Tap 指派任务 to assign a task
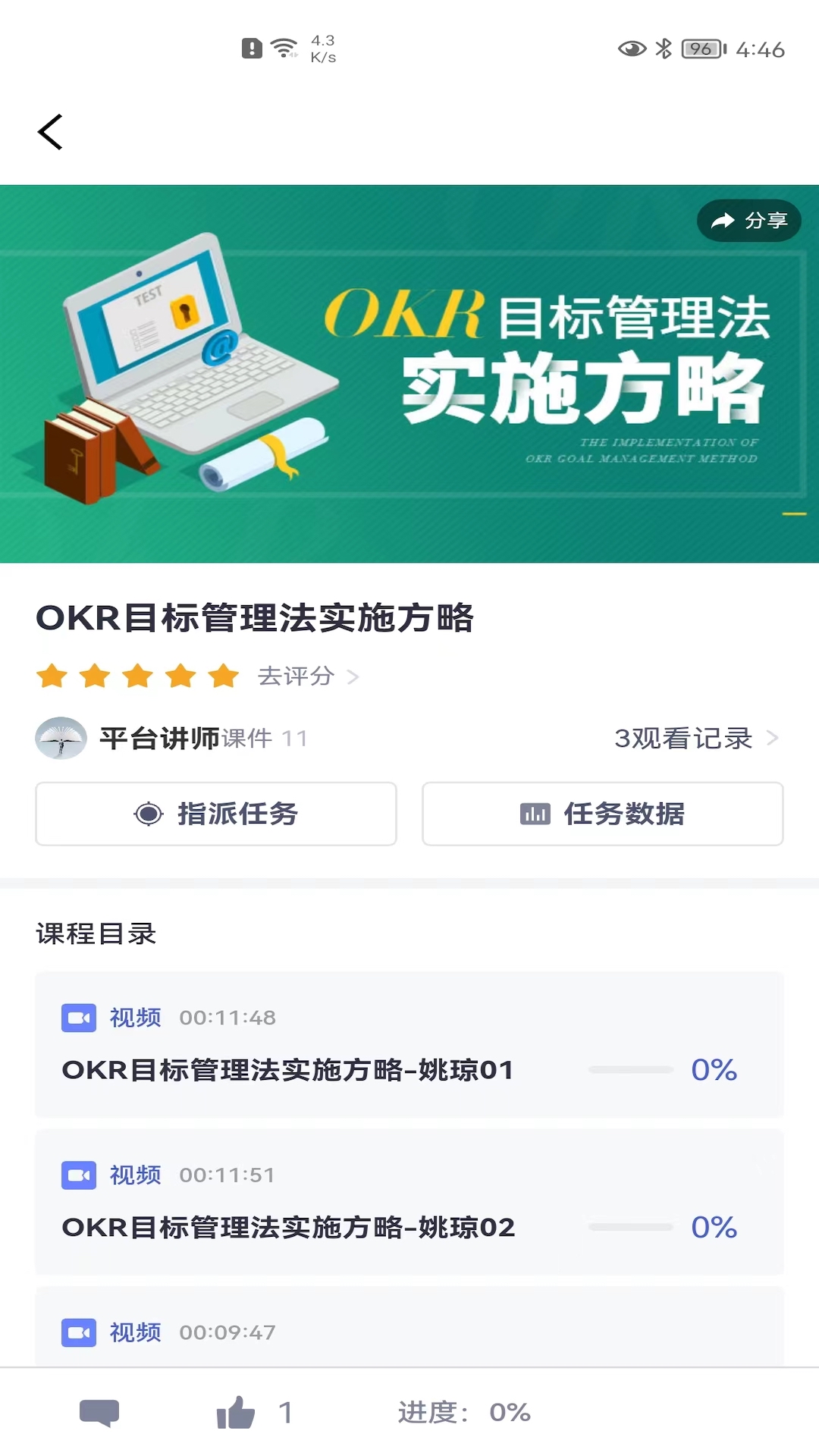The width and height of the screenshot is (819, 1456). (216, 814)
